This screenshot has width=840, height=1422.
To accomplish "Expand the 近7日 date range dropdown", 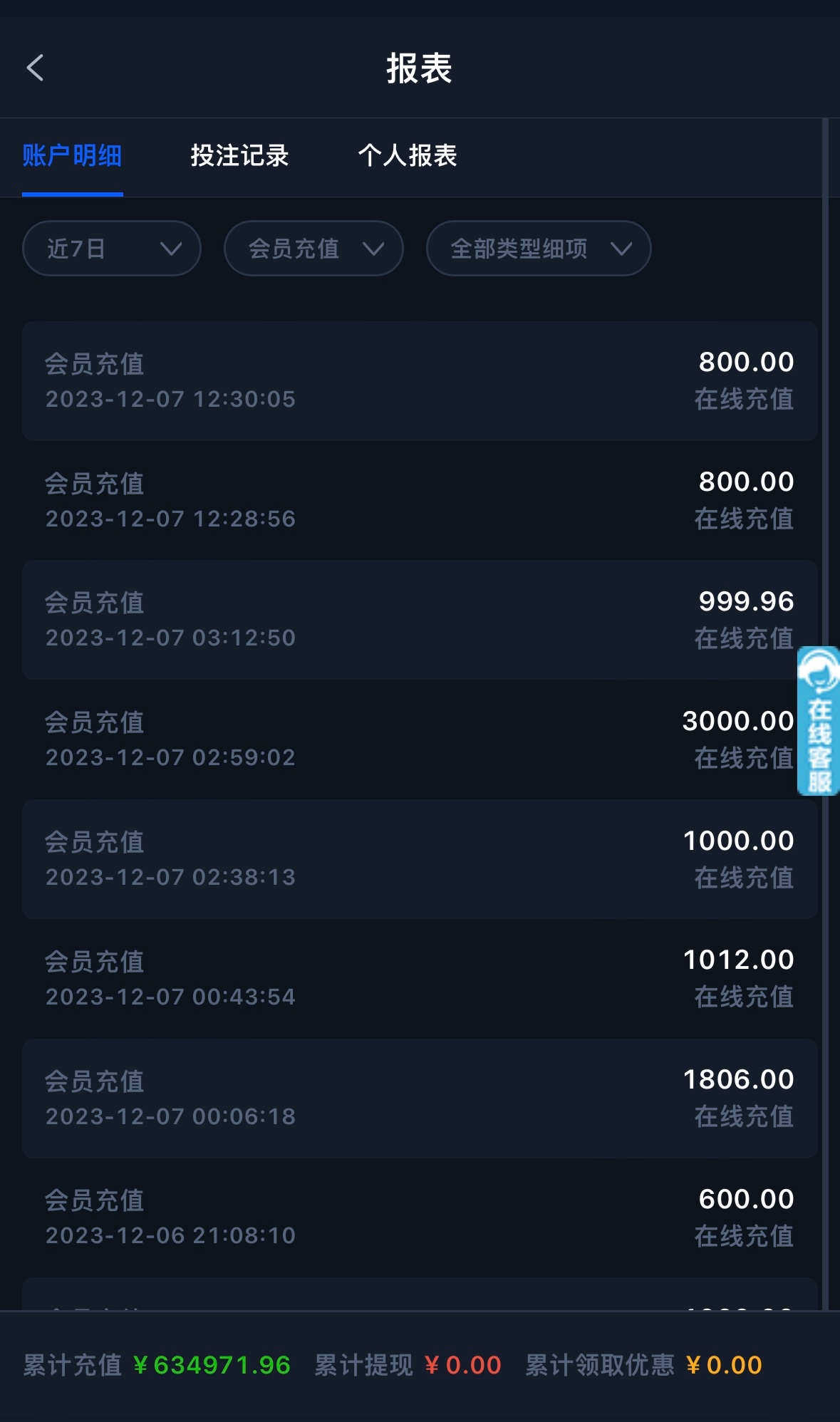I will 111,249.
